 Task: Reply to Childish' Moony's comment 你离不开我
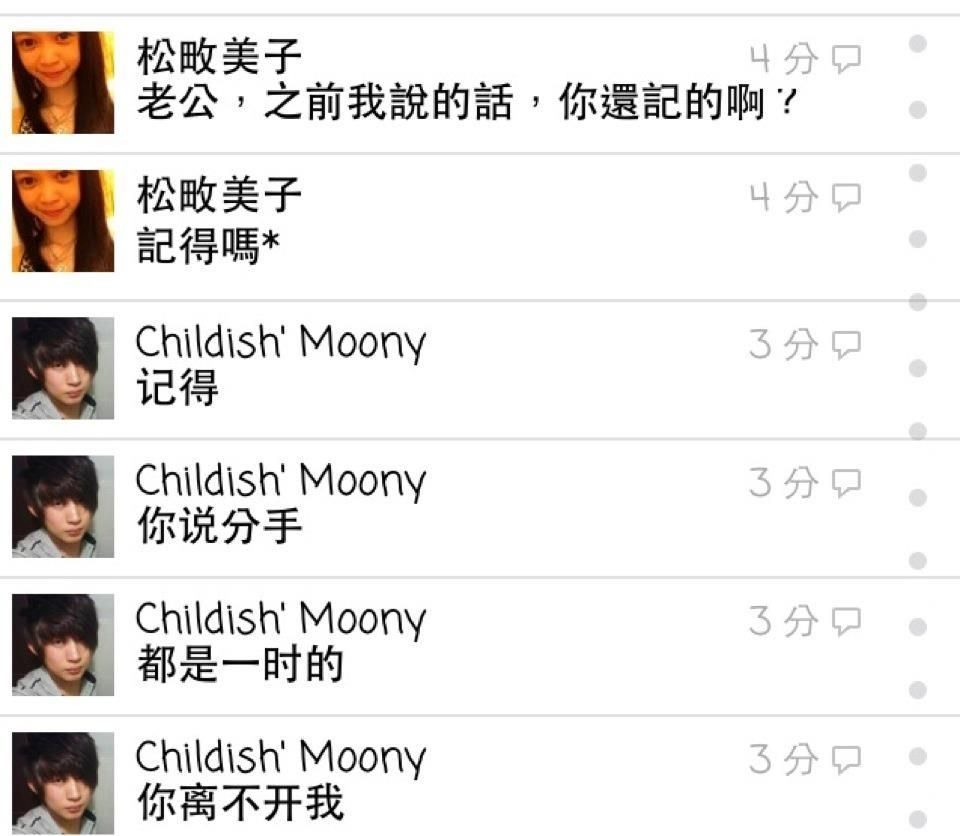846,760
